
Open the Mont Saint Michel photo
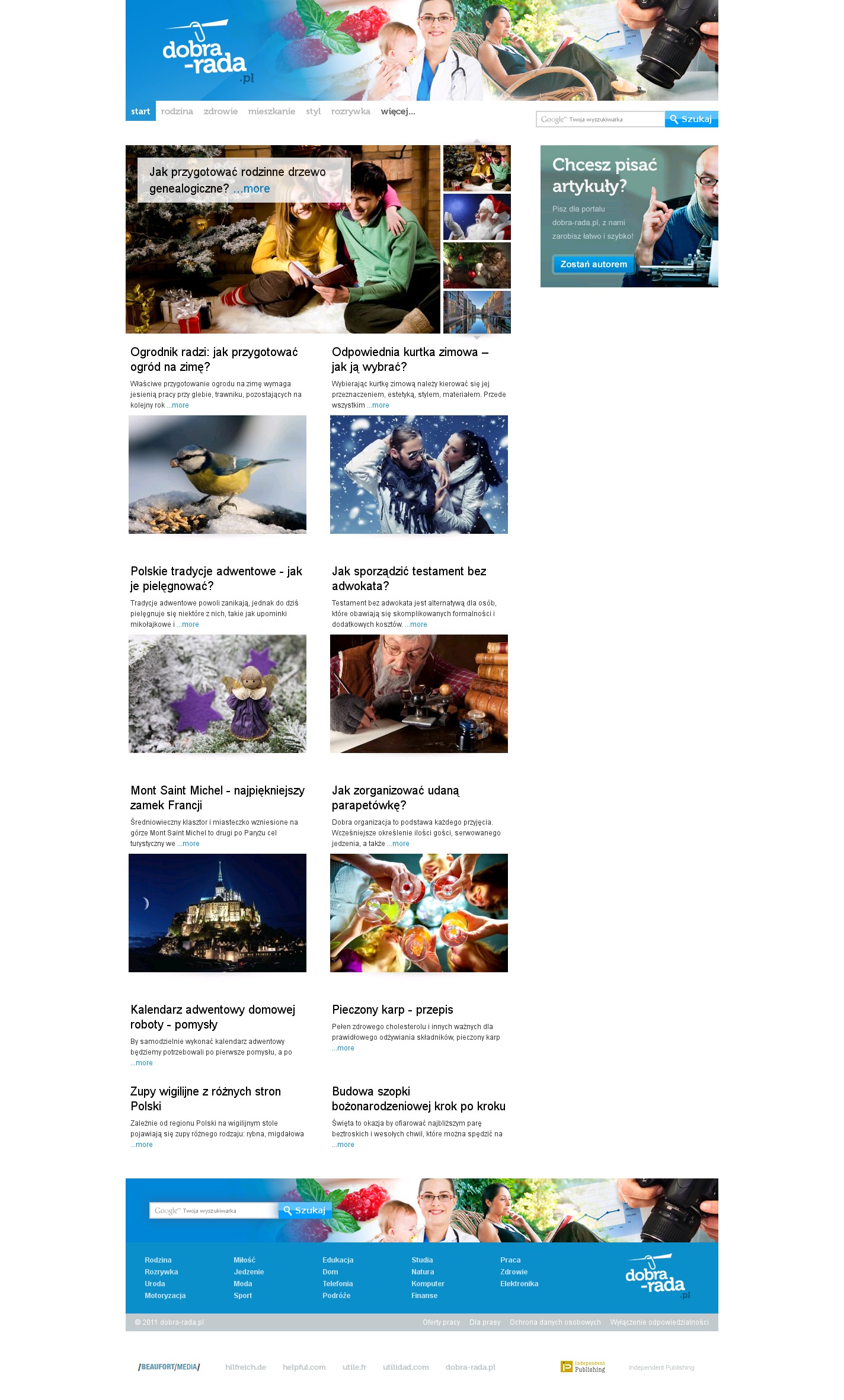[217, 912]
